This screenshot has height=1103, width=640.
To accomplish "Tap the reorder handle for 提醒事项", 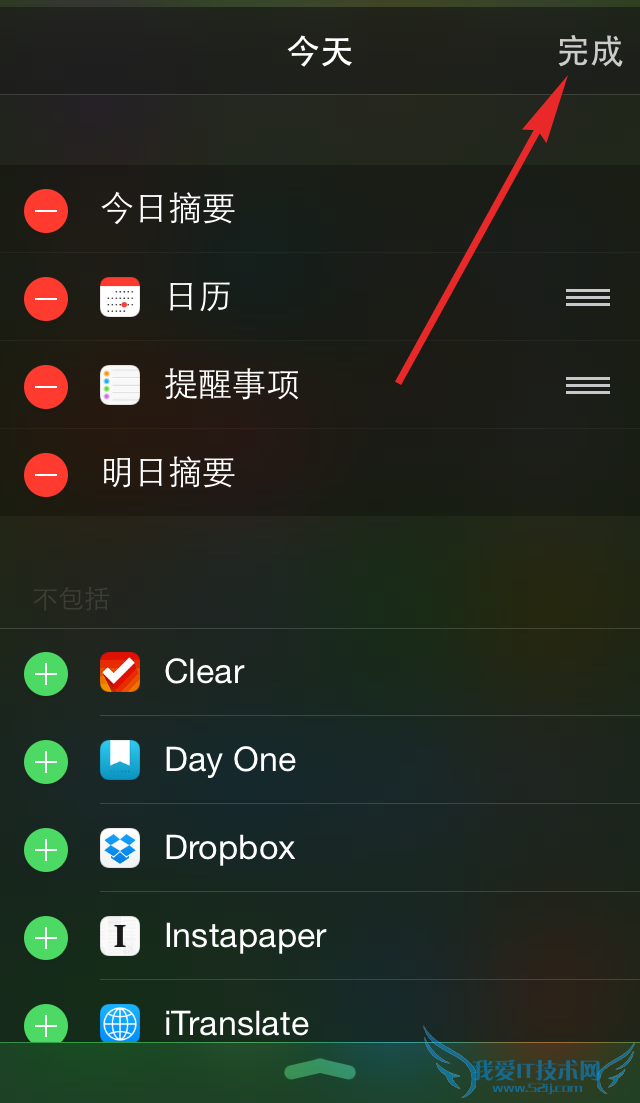I will coord(588,385).
